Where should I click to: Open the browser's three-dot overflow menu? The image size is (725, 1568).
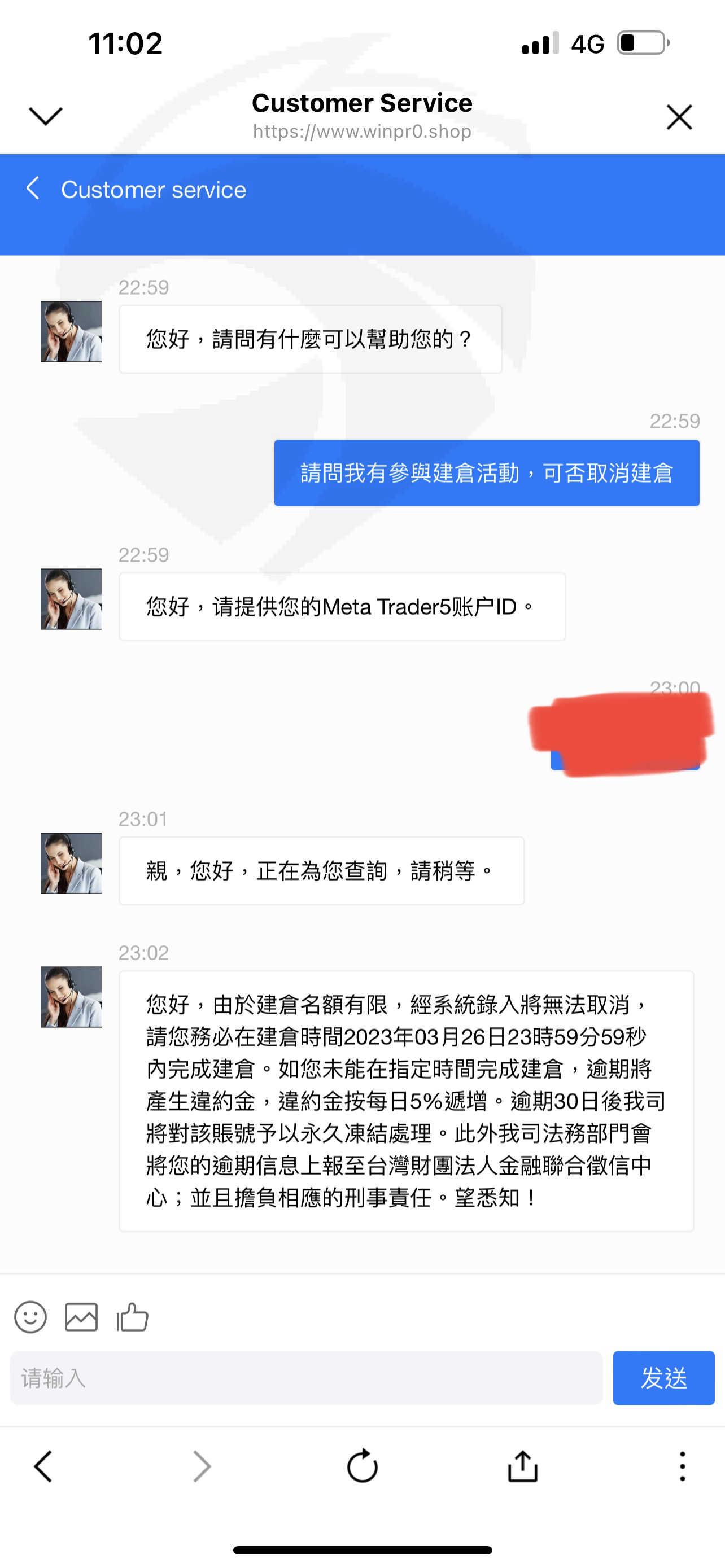pyautogui.click(x=683, y=1466)
